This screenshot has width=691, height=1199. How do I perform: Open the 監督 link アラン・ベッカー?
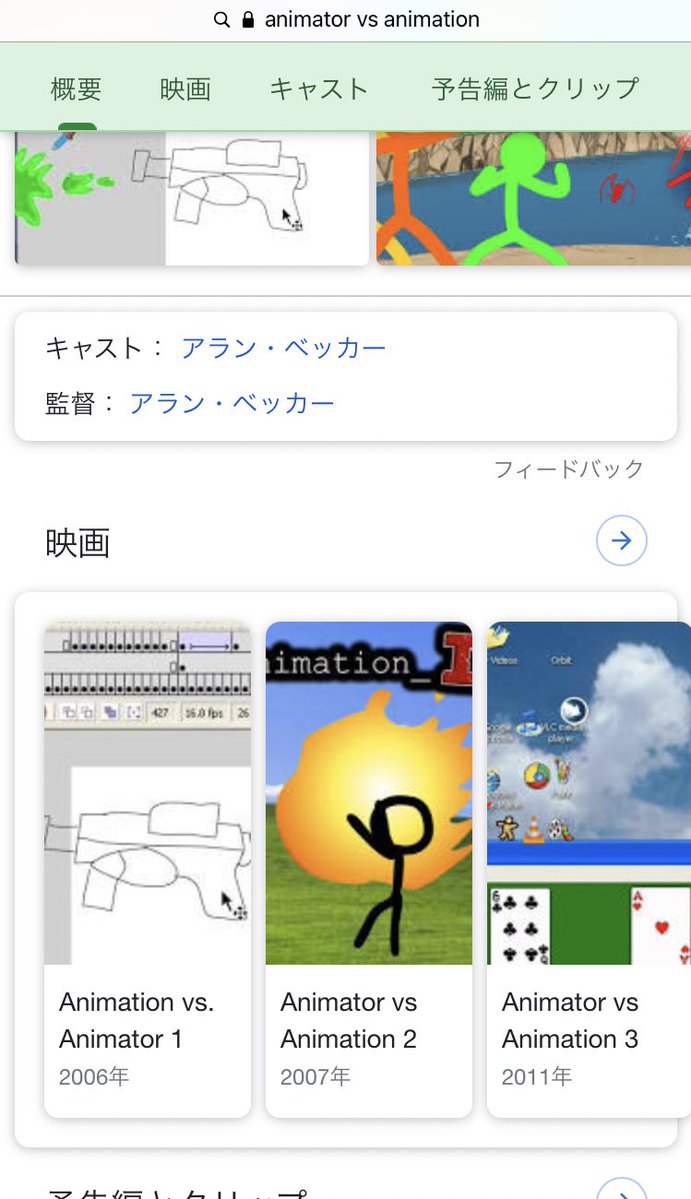point(232,404)
